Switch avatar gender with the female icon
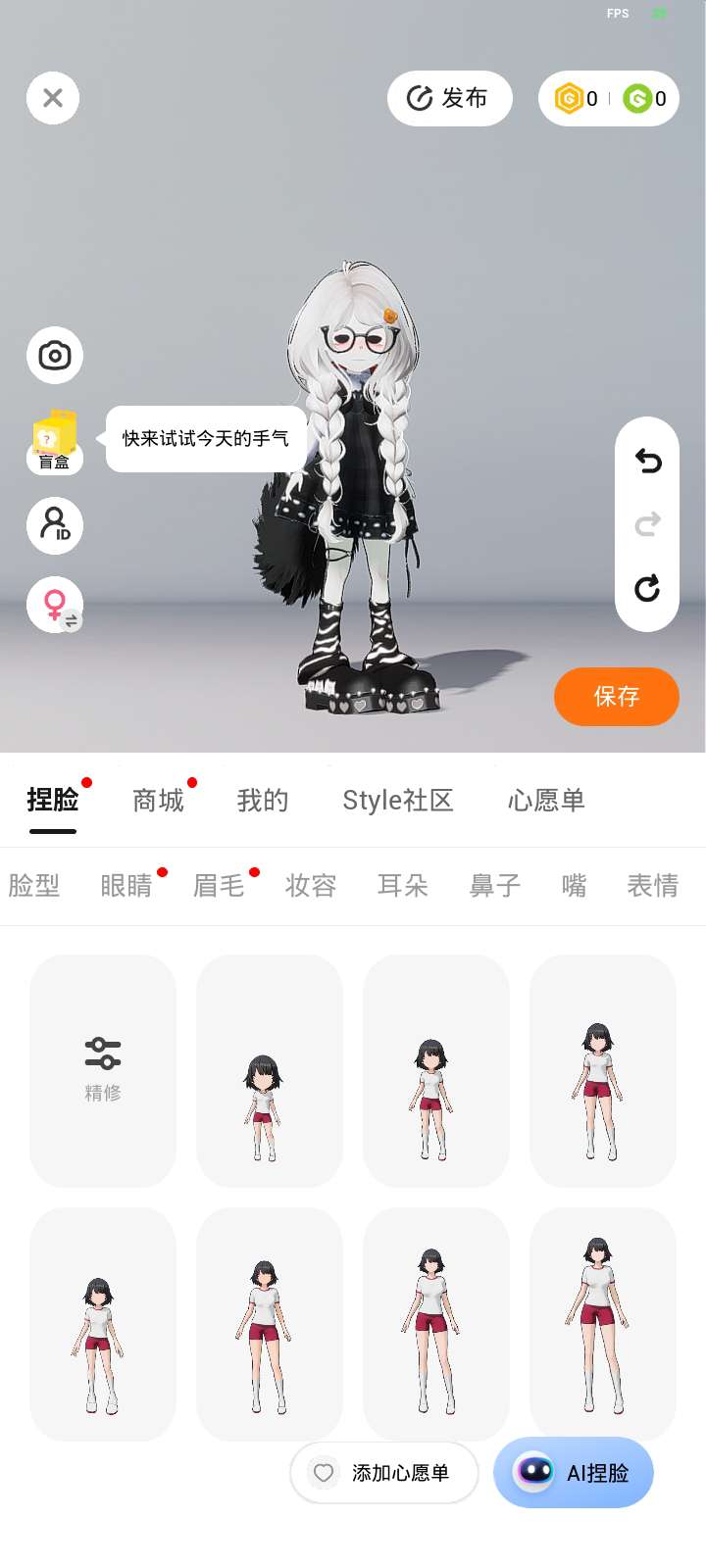 tap(56, 605)
